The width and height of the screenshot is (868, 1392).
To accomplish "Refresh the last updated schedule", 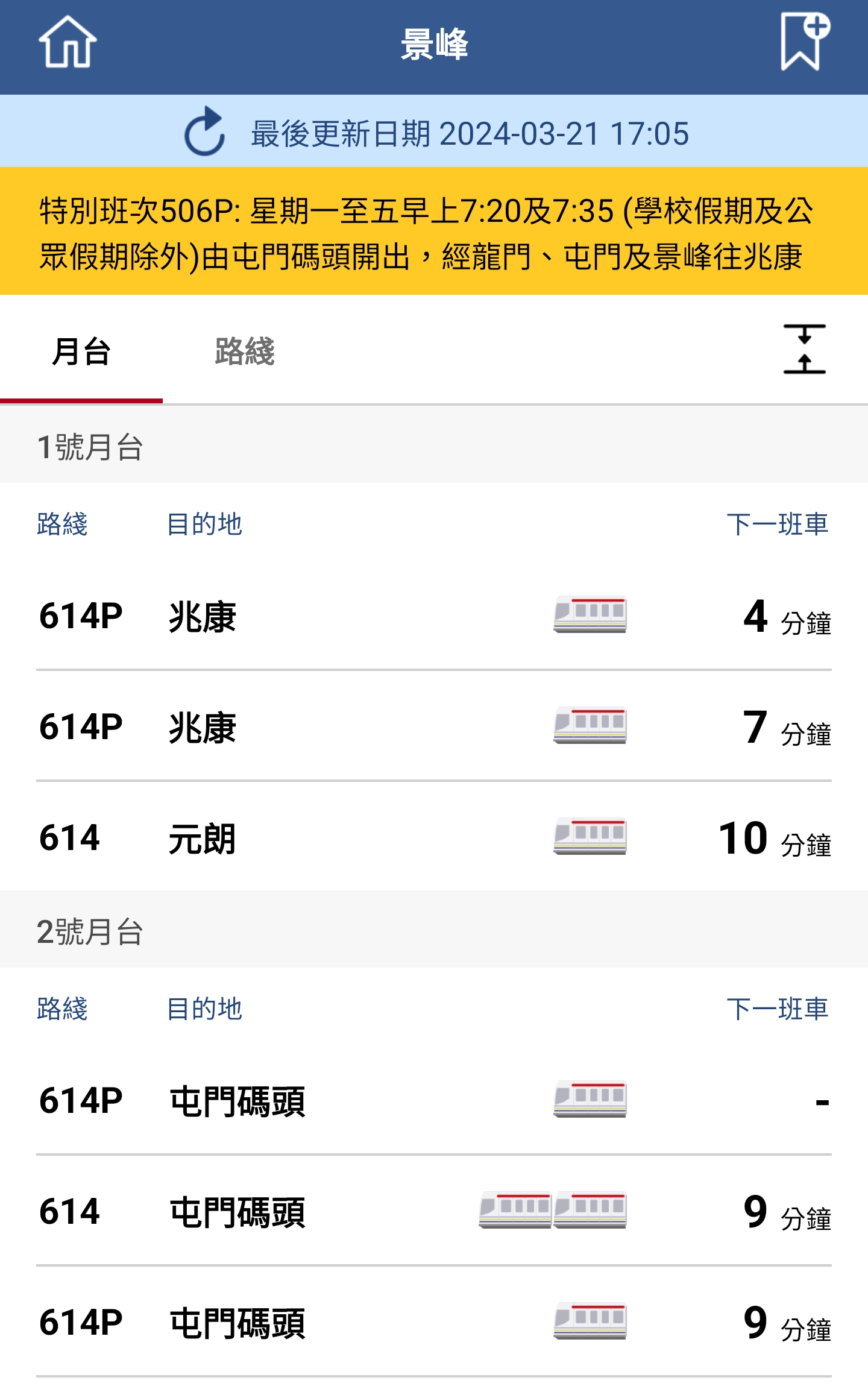I will point(205,132).
